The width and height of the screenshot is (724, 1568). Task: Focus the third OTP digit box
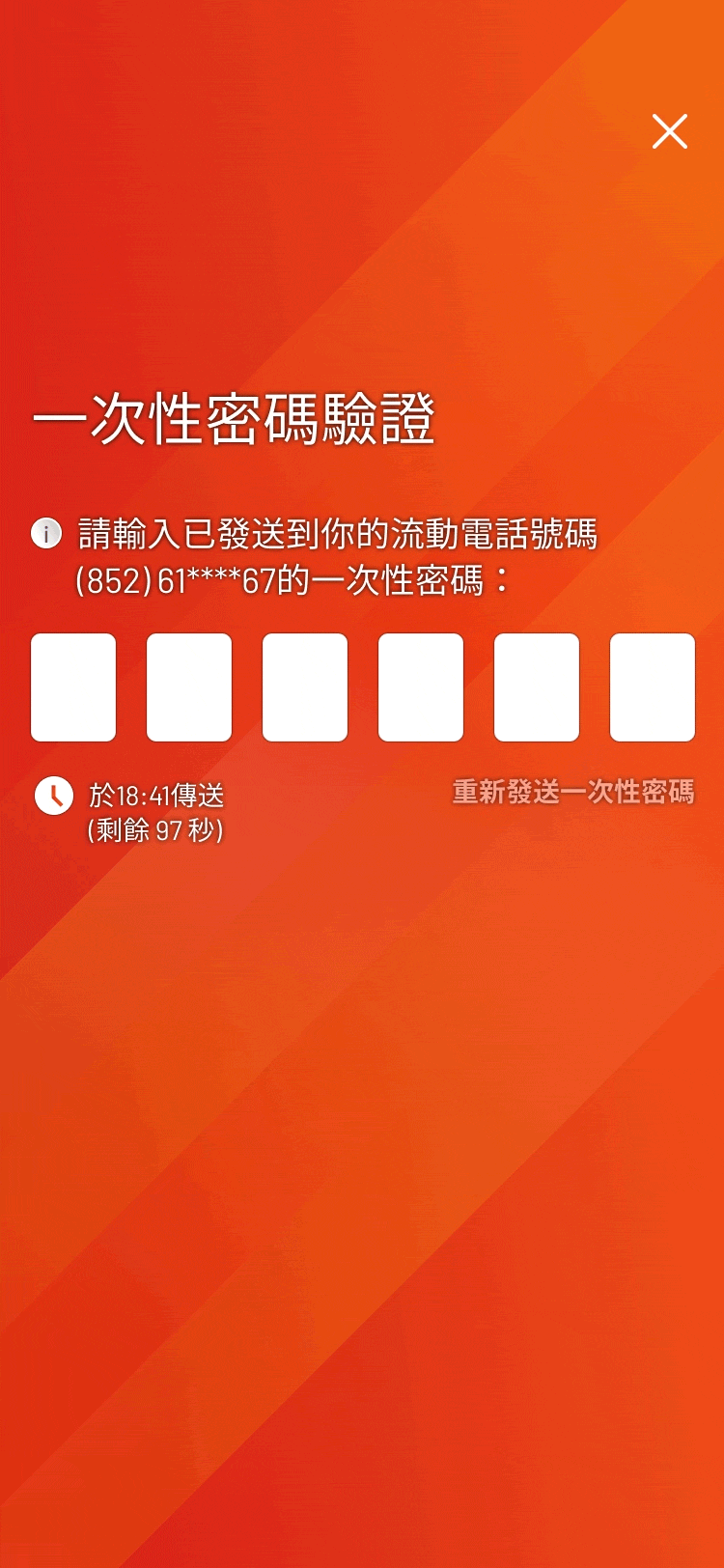pos(305,687)
